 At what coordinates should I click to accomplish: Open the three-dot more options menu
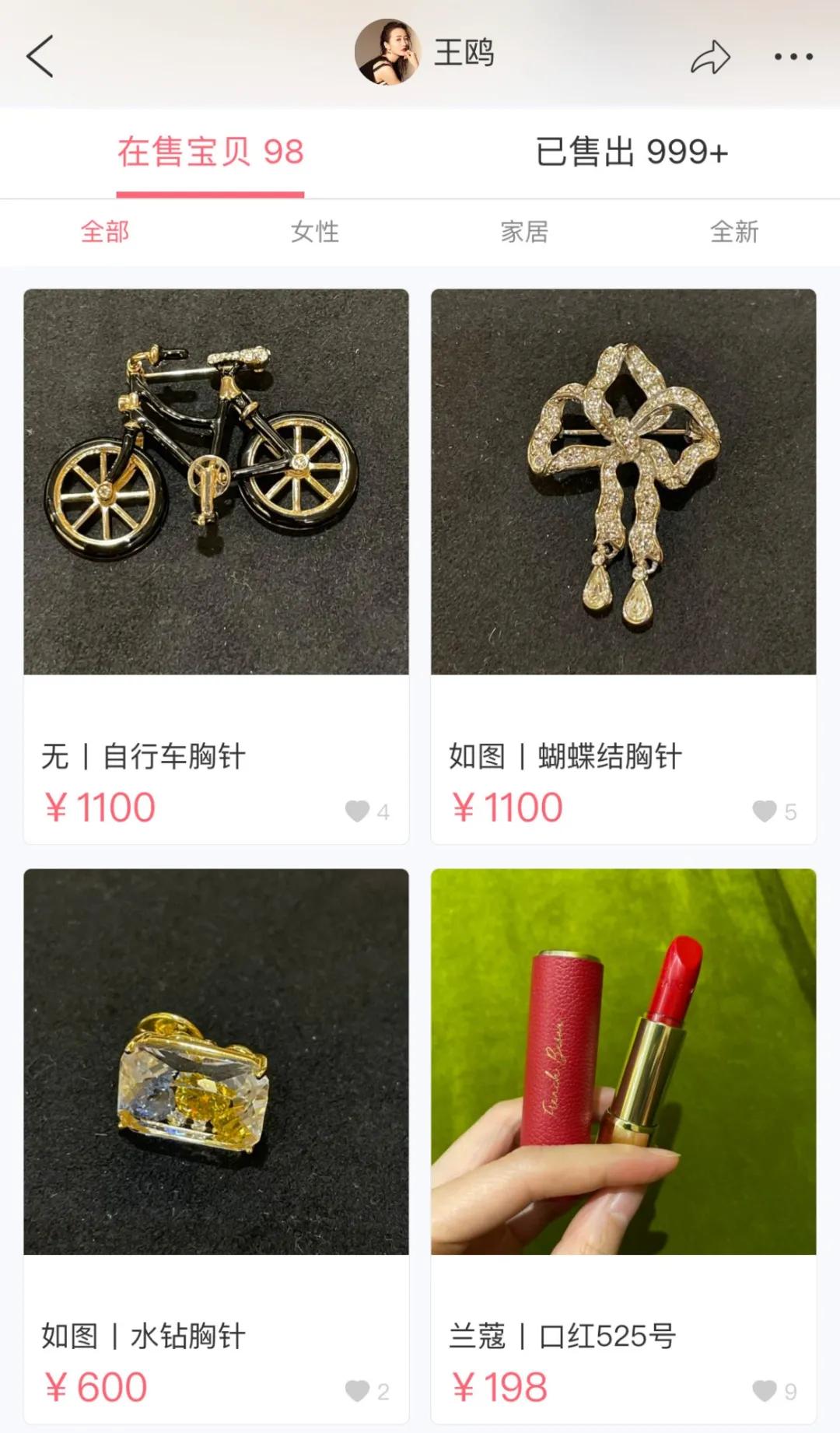click(791, 57)
